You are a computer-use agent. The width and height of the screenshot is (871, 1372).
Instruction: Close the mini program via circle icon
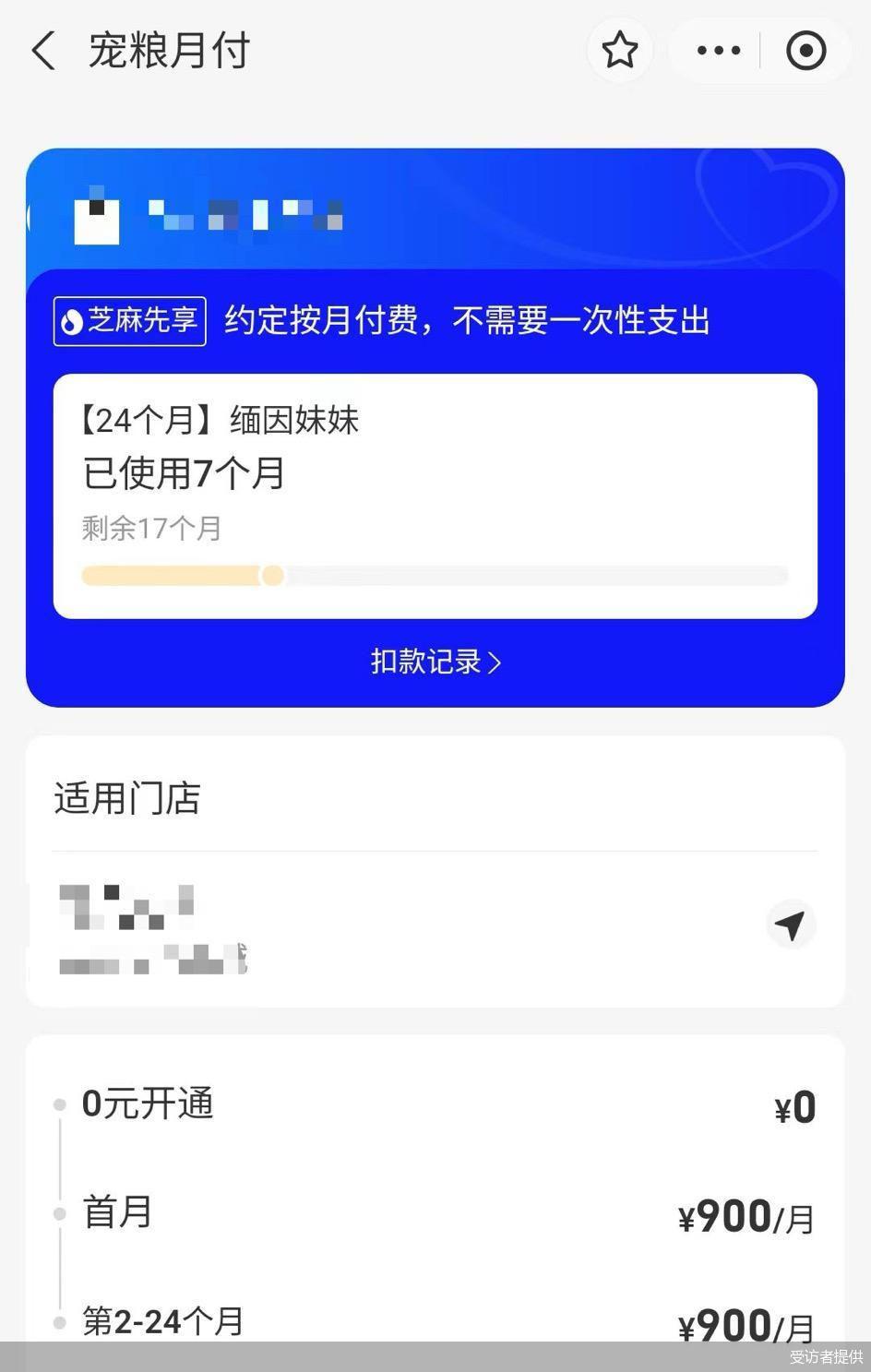click(805, 50)
